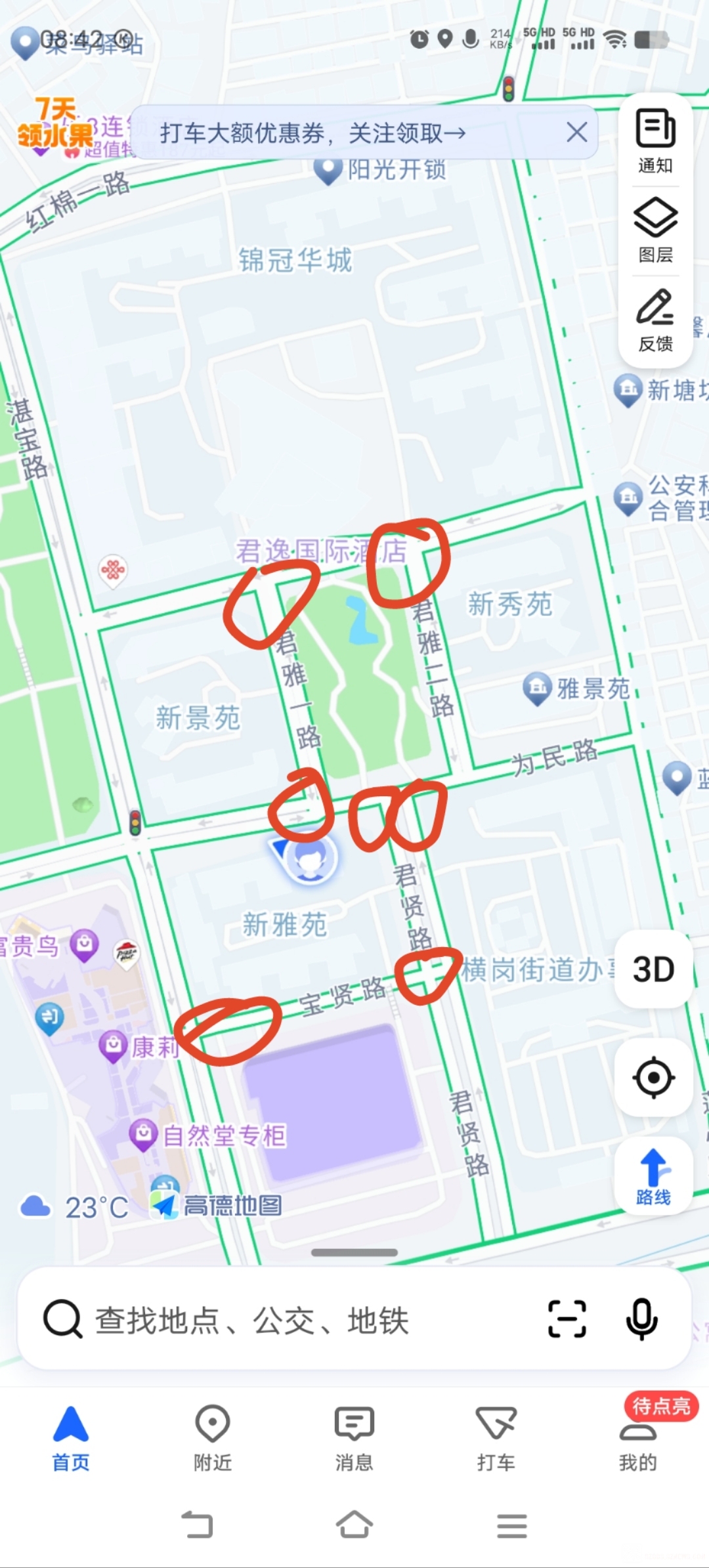Open 路线 route planning
Image resolution: width=709 pixels, height=1568 pixels.
[x=653, y=1176]
